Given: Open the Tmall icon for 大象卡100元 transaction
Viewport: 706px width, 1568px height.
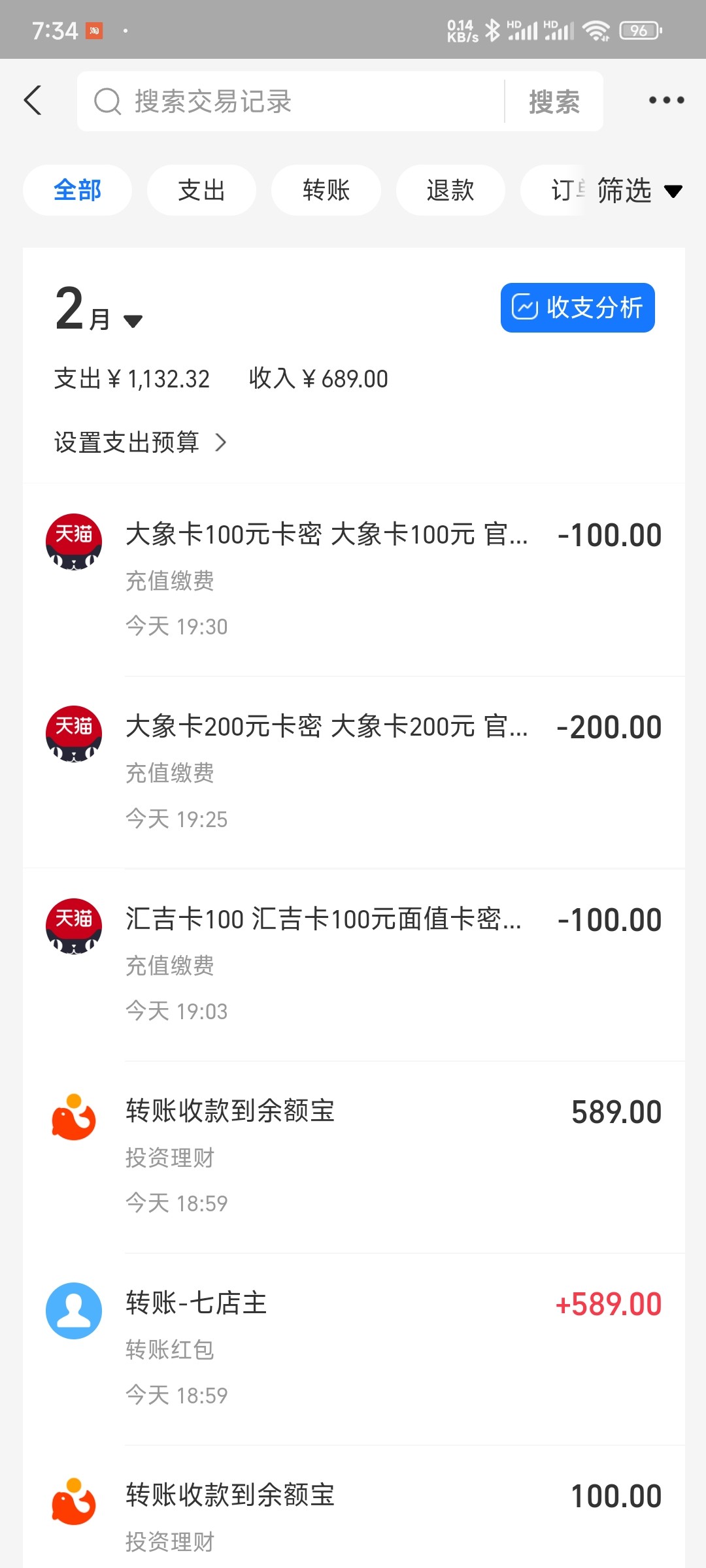Looking at the screenshot, I should point(74,542).
